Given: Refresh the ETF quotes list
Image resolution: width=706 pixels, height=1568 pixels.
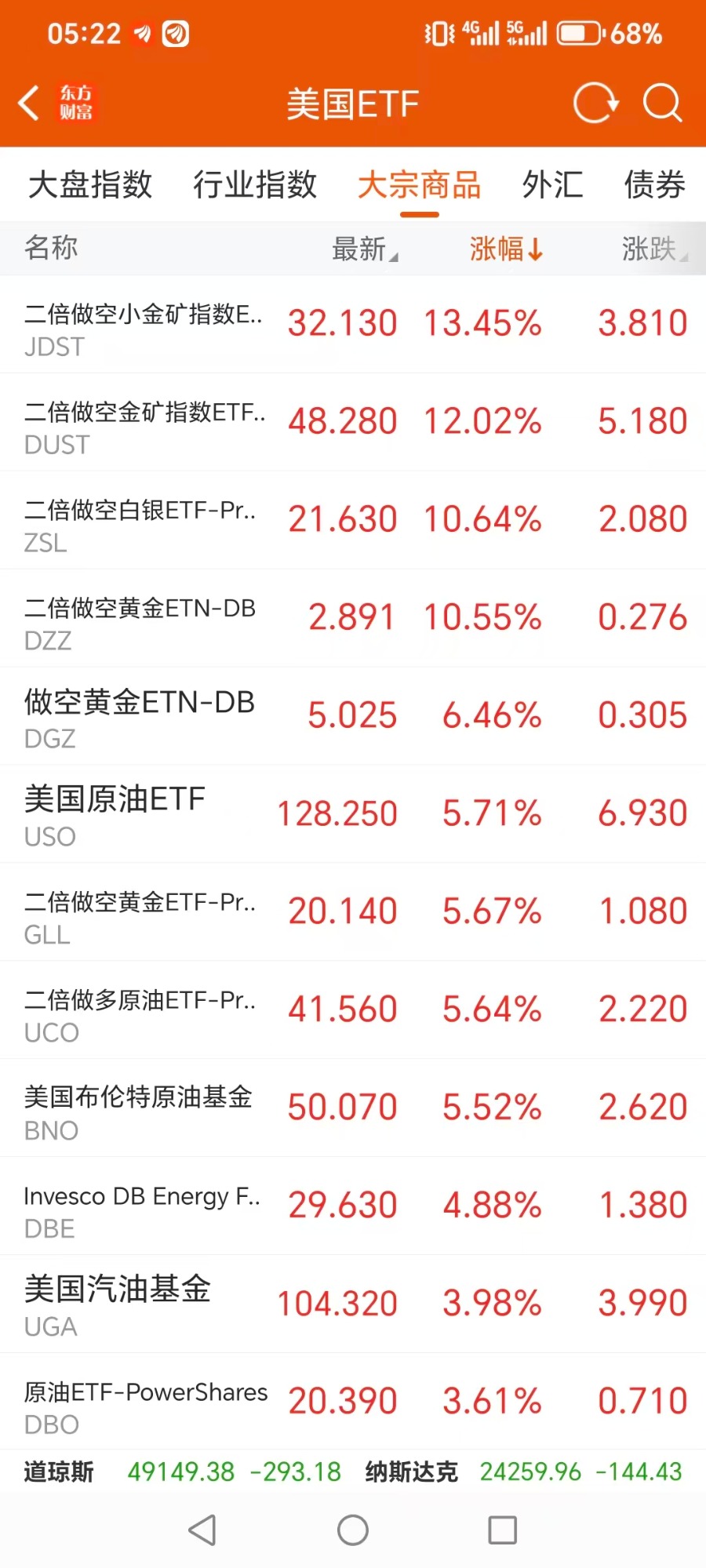Looking at the screenshot, I should pos(595,103).
